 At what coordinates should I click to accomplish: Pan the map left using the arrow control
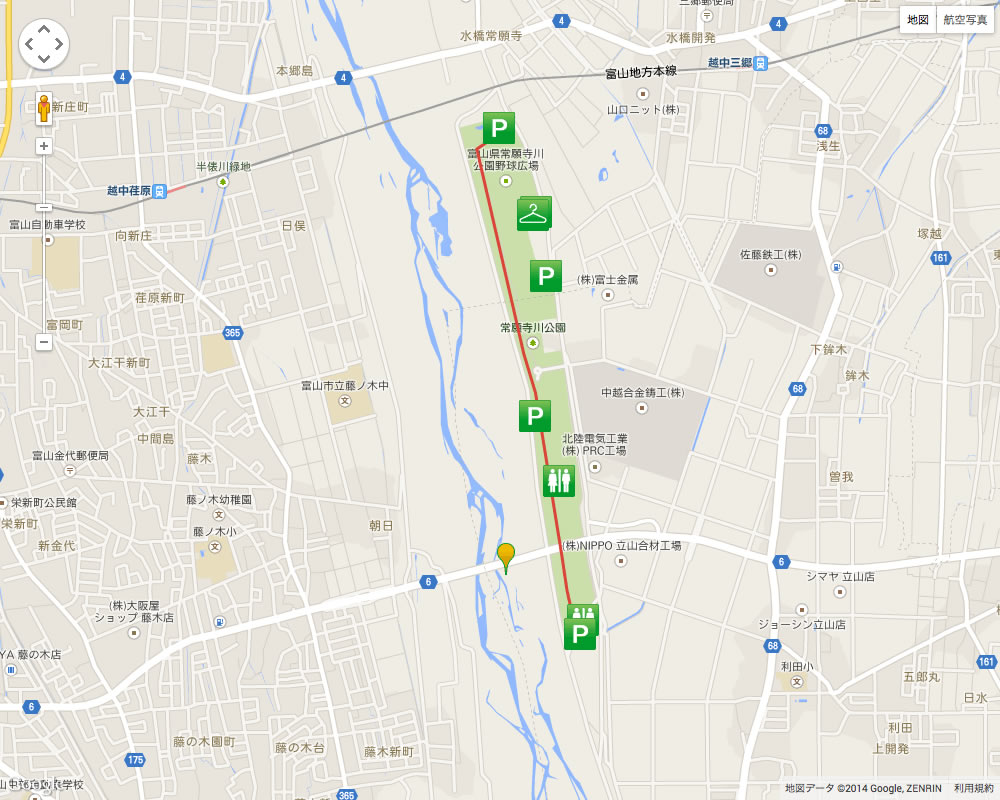pyautogui.click(x=29, y=44)
